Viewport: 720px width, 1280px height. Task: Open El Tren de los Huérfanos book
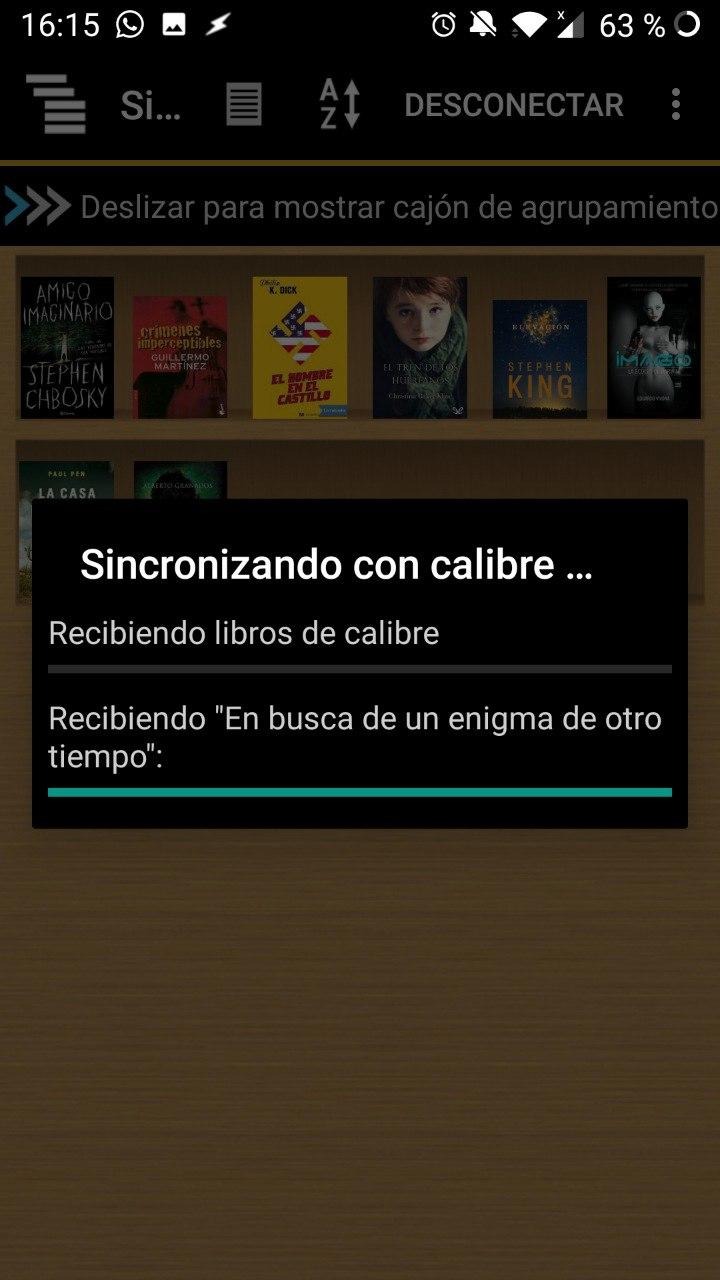point(420,347)
